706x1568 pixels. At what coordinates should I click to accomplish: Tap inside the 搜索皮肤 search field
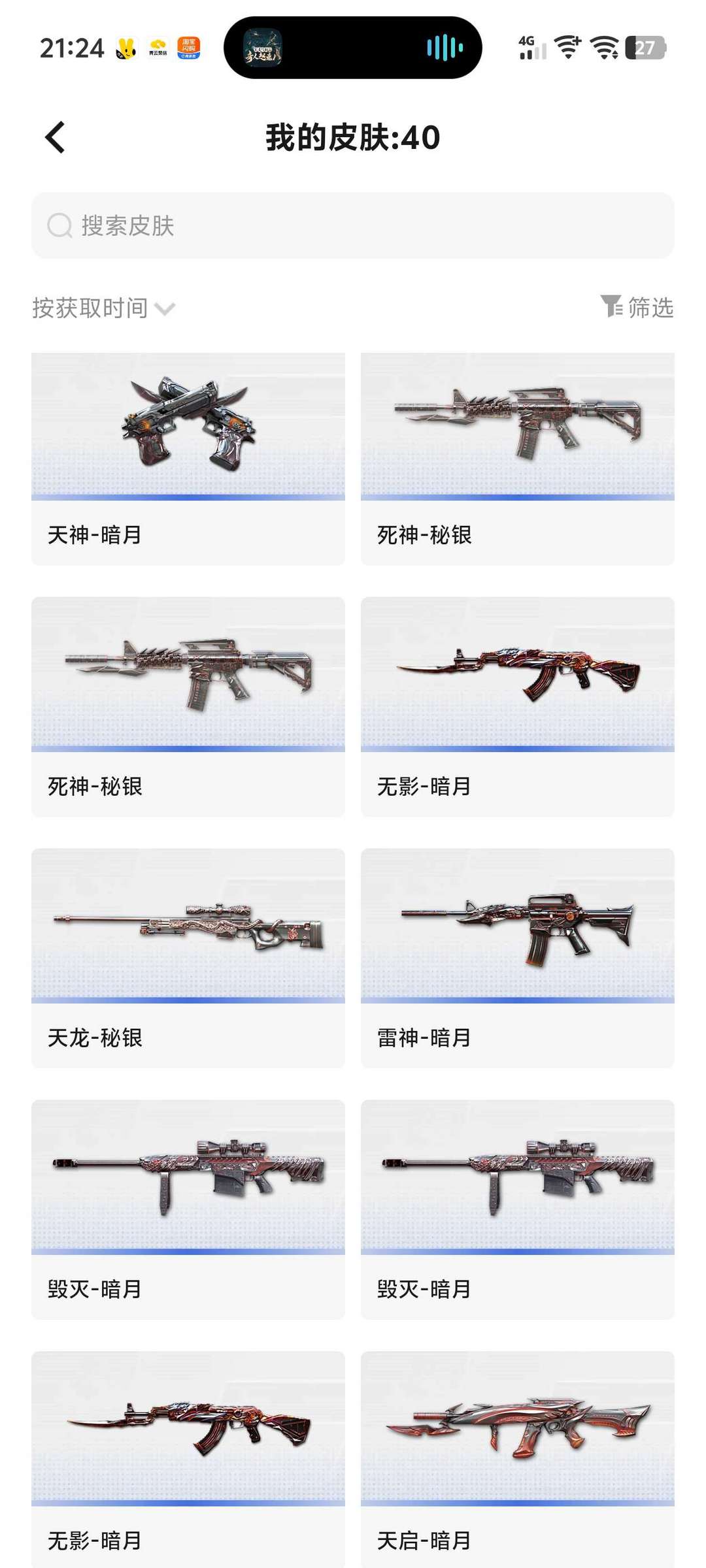coord(261,225)
